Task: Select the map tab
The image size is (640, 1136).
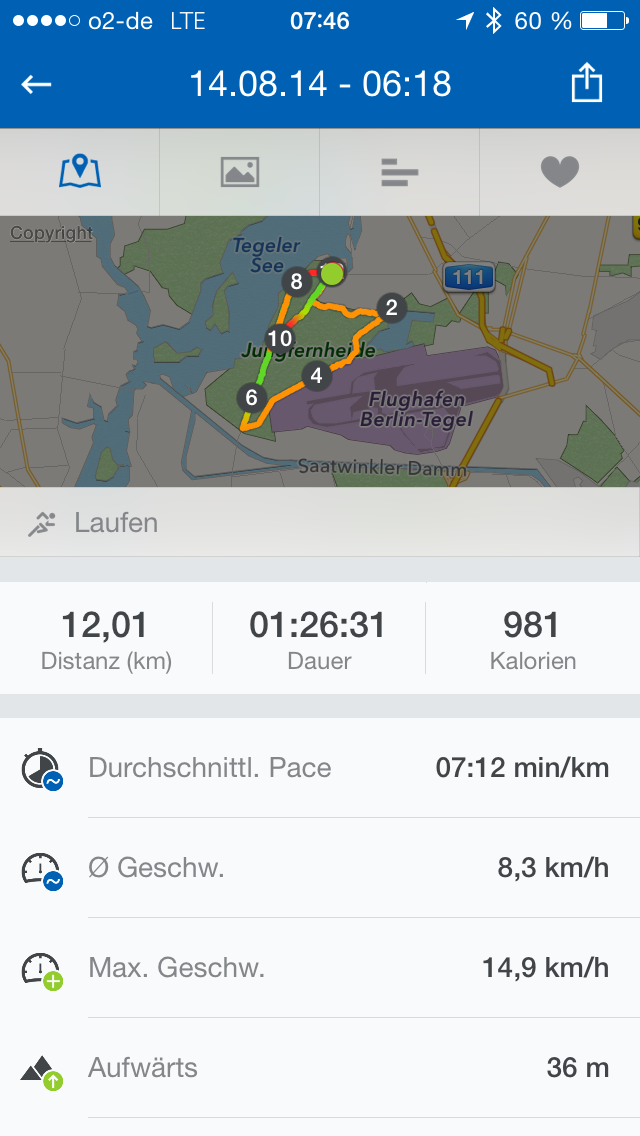Action: (x=80, y=172)
